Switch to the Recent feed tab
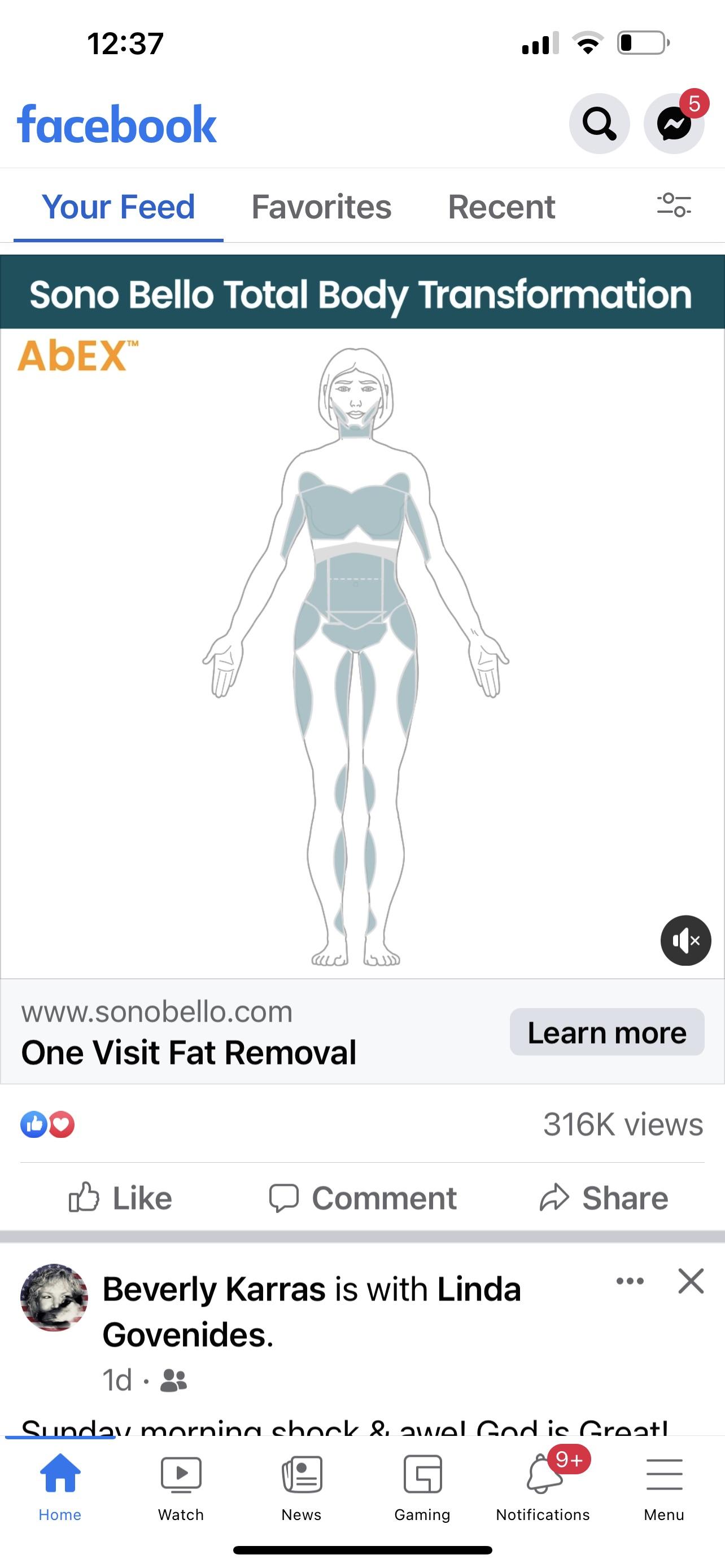 click(x=501, y=207)
